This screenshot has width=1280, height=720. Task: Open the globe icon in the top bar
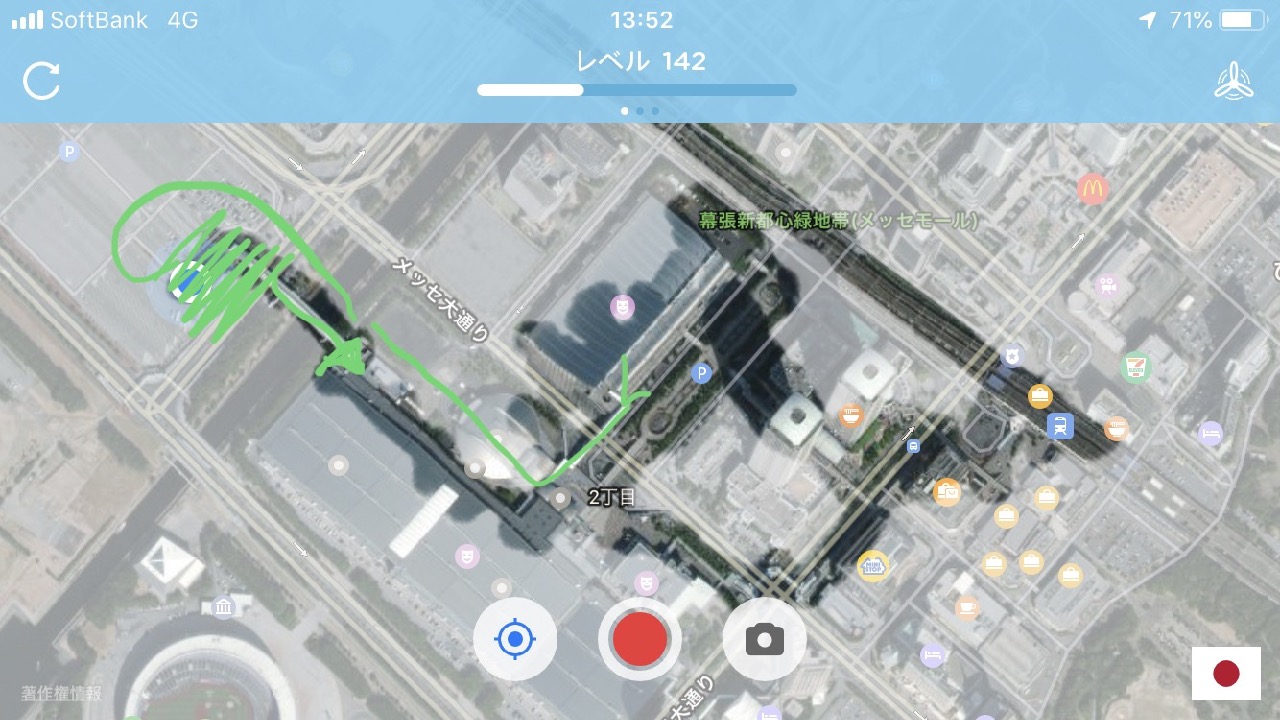click(1234, 81)
